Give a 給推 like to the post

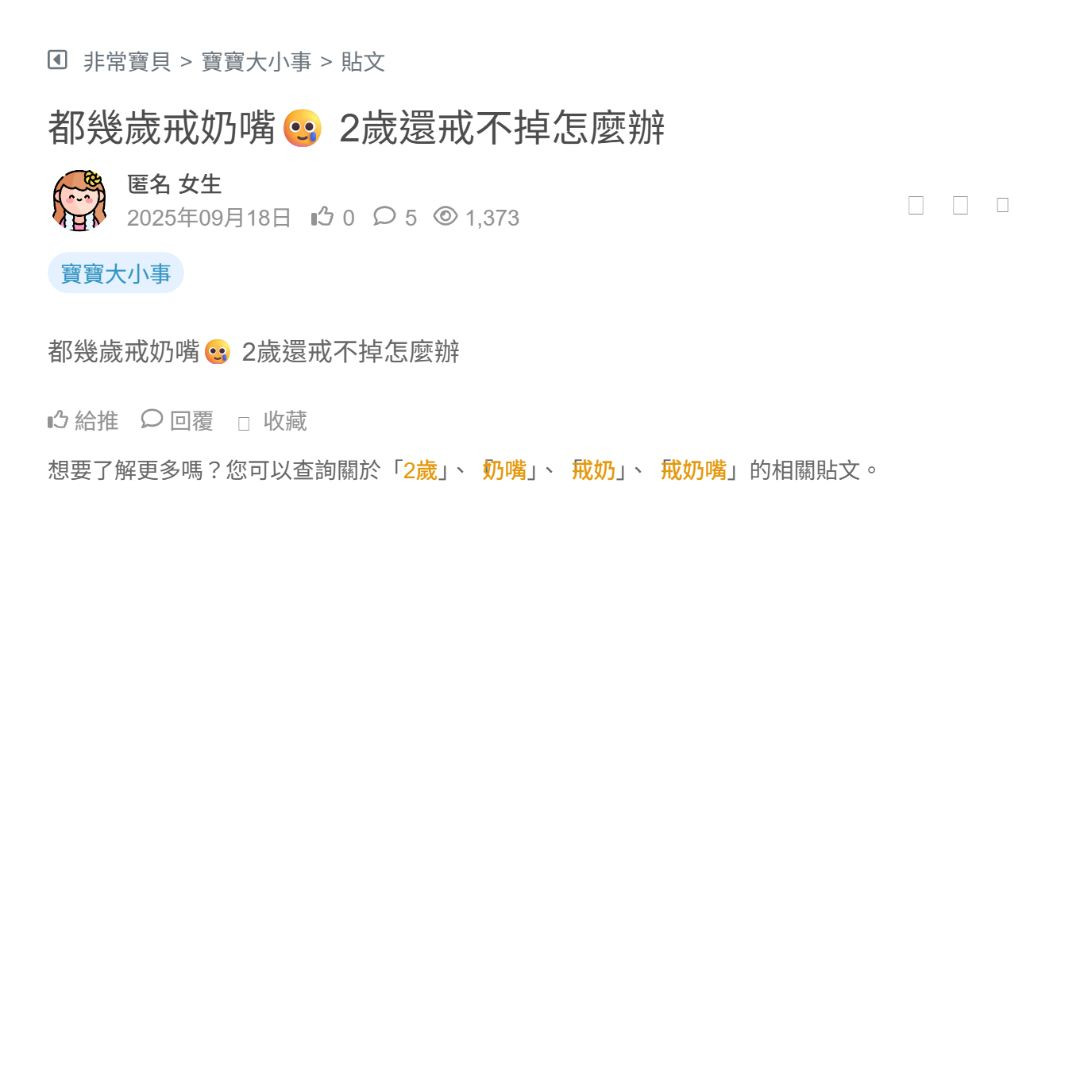(x=83, y=421)
